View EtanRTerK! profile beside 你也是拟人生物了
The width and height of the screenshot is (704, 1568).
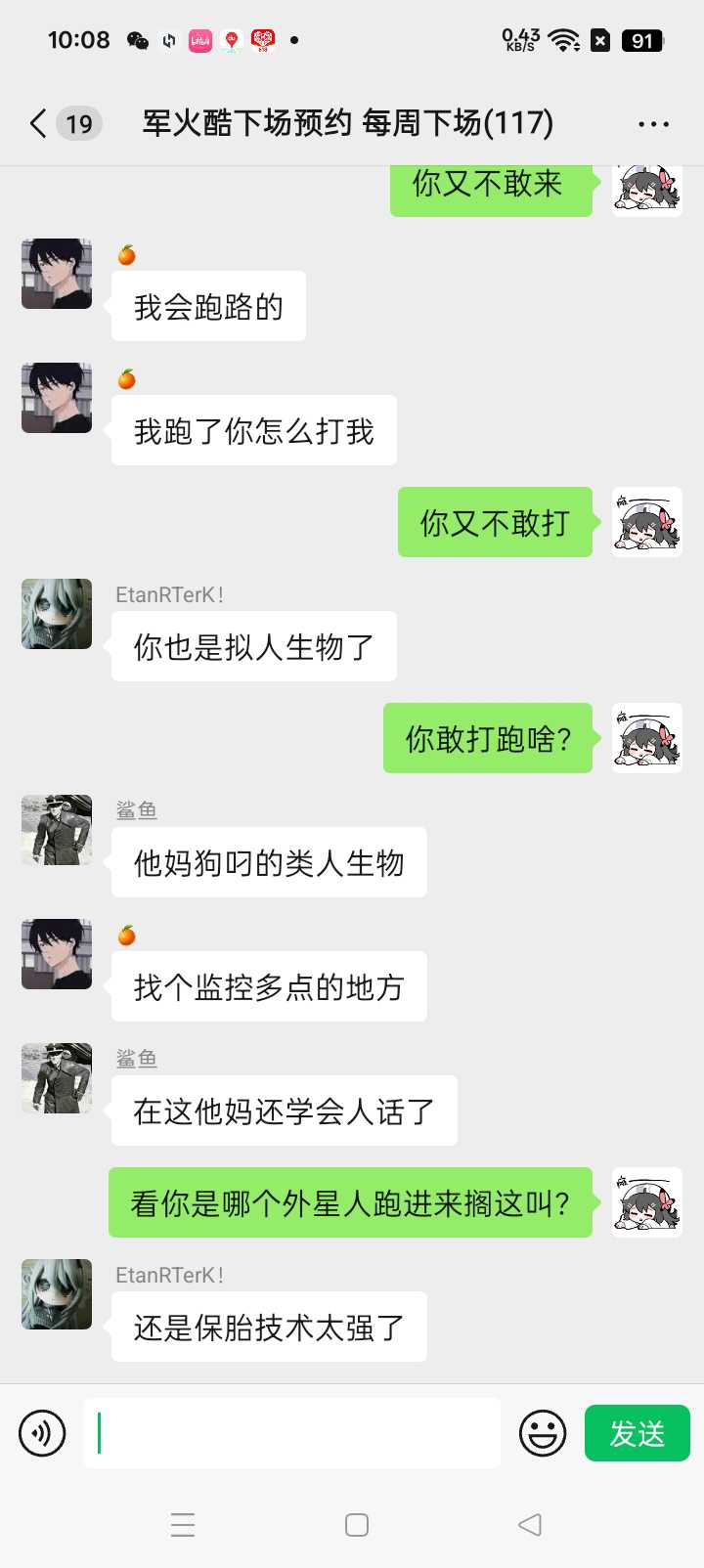point(57,614)
